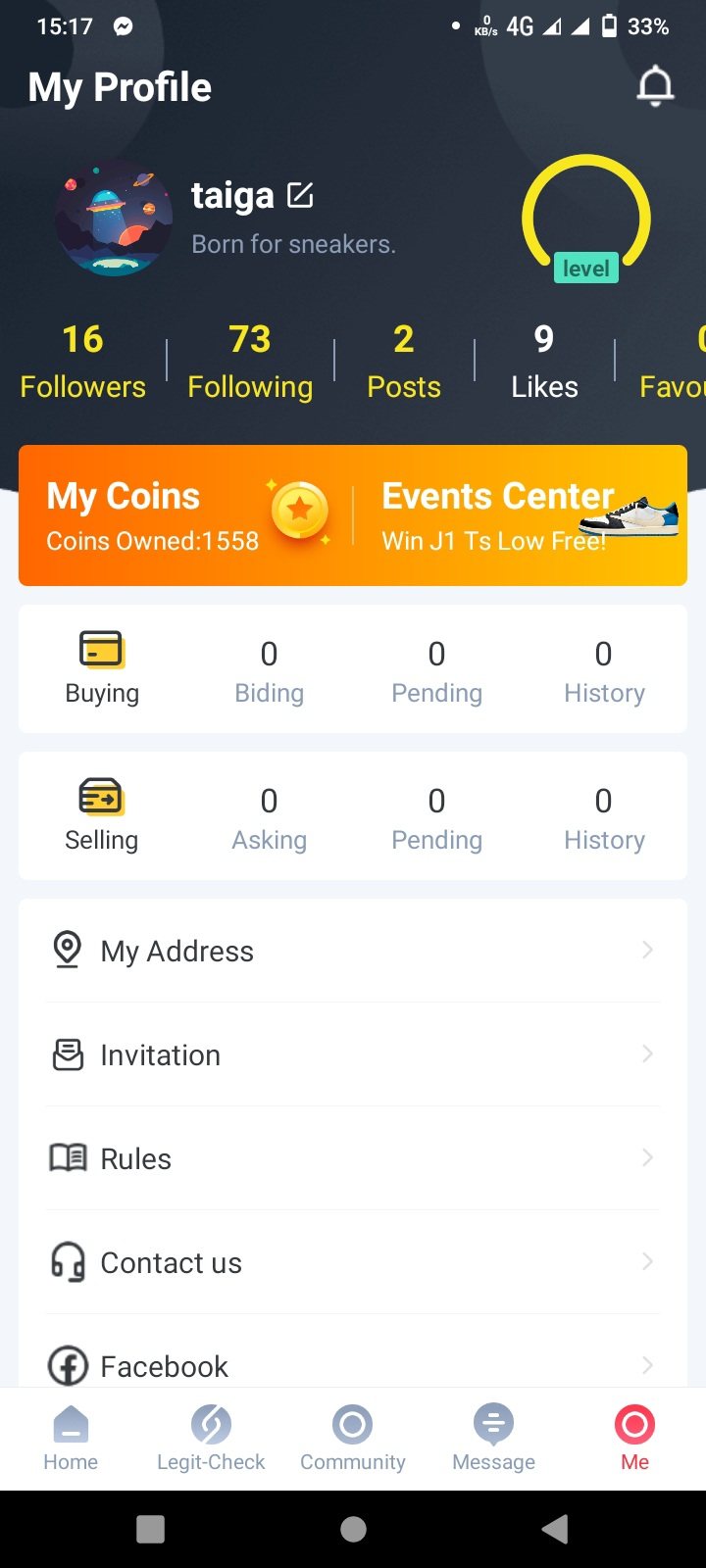The image size is (706, 1568).
Task: View the Followers list
Action: tap(82, 361)
